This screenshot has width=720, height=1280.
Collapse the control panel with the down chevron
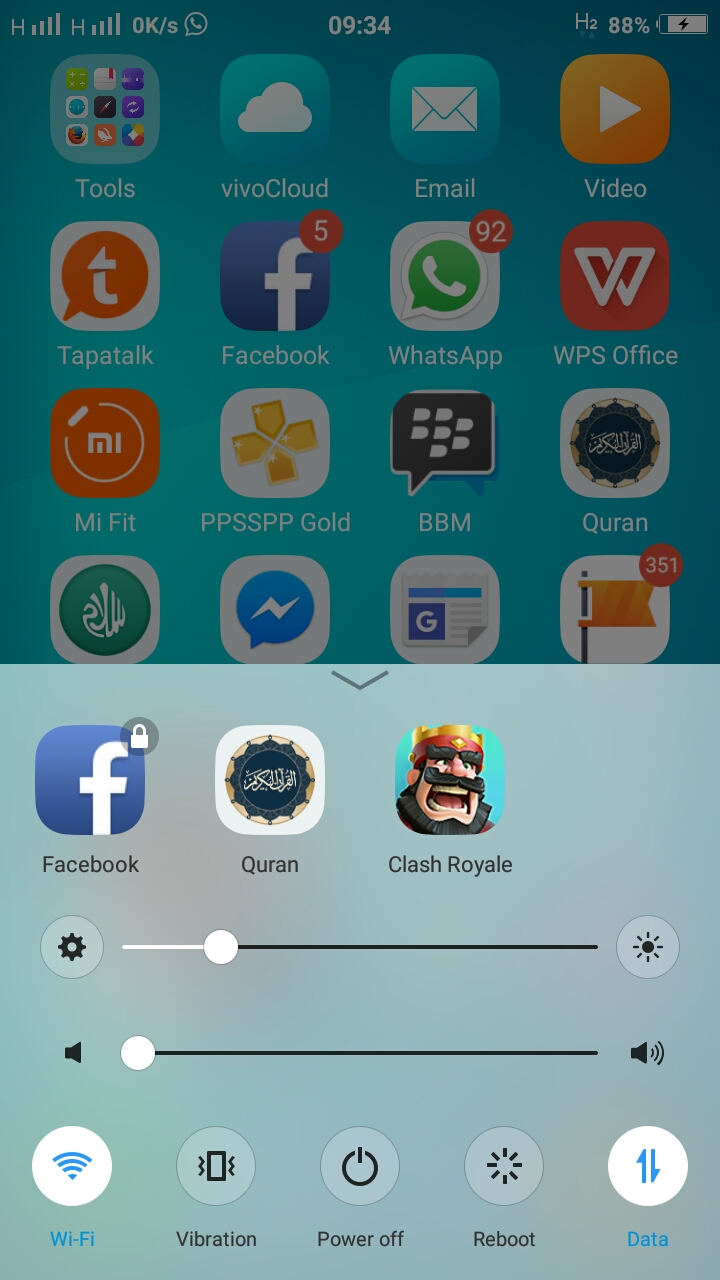360,680
